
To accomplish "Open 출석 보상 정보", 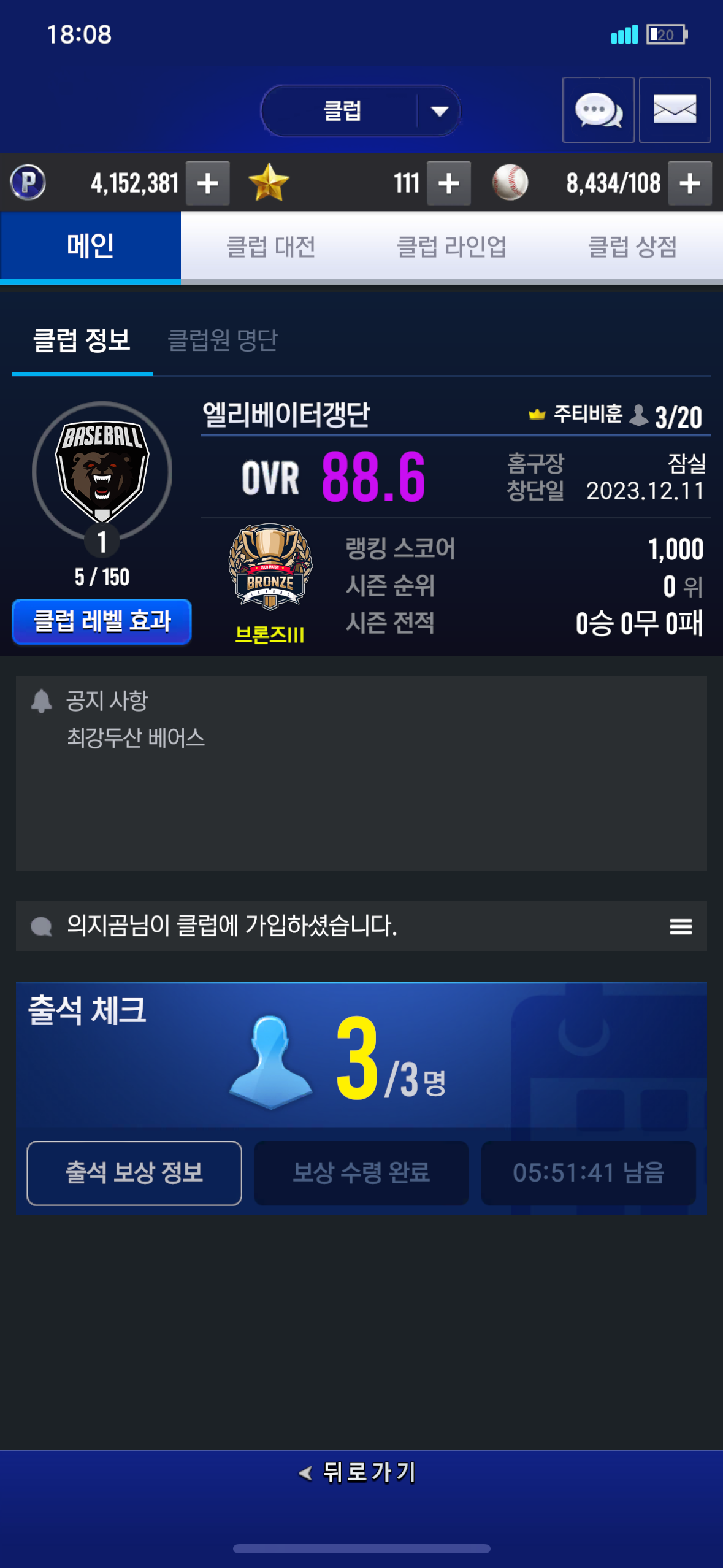I will click(134, 1173).
